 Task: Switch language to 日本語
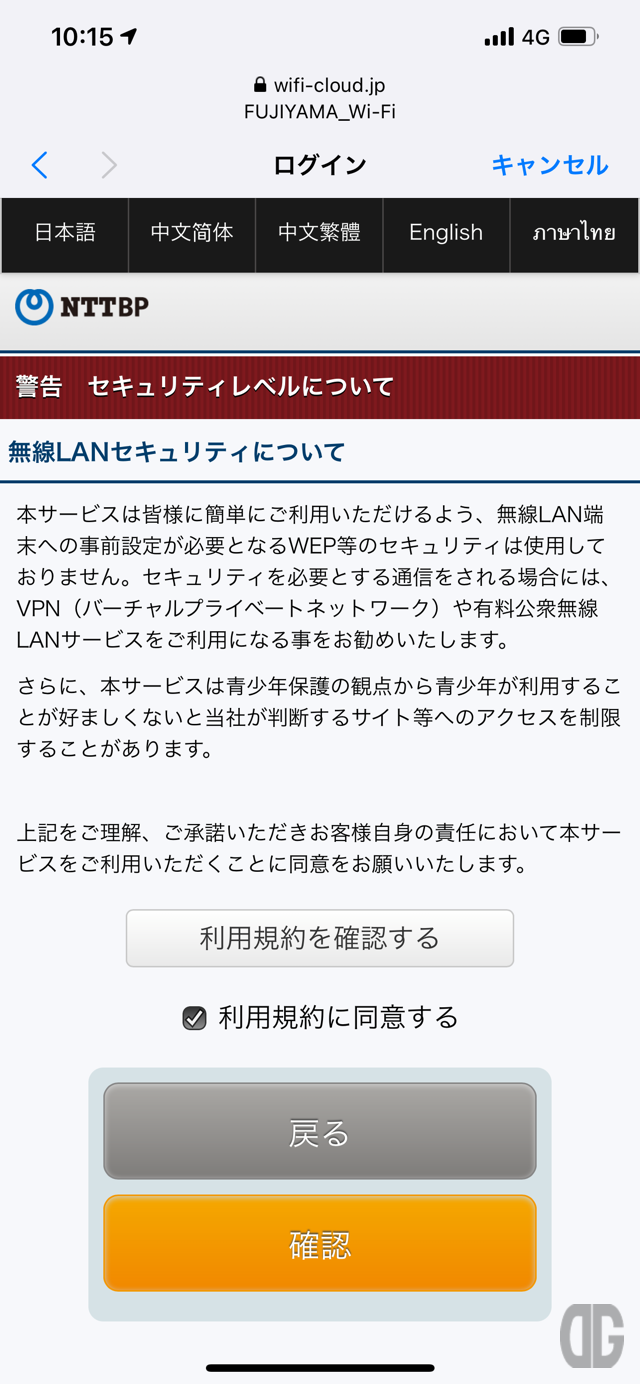65,233
